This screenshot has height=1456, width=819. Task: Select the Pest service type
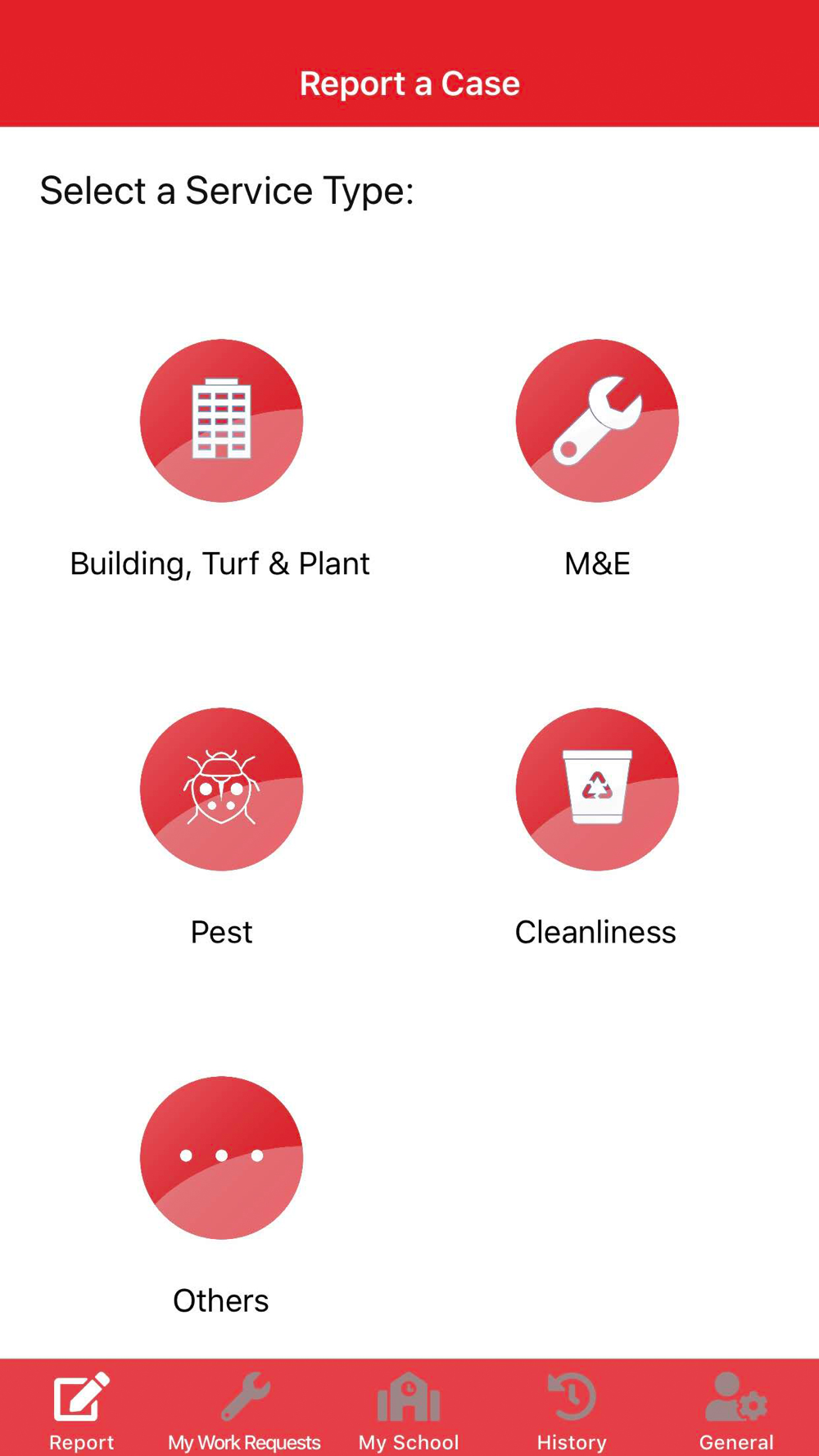(x=221, y=789)
